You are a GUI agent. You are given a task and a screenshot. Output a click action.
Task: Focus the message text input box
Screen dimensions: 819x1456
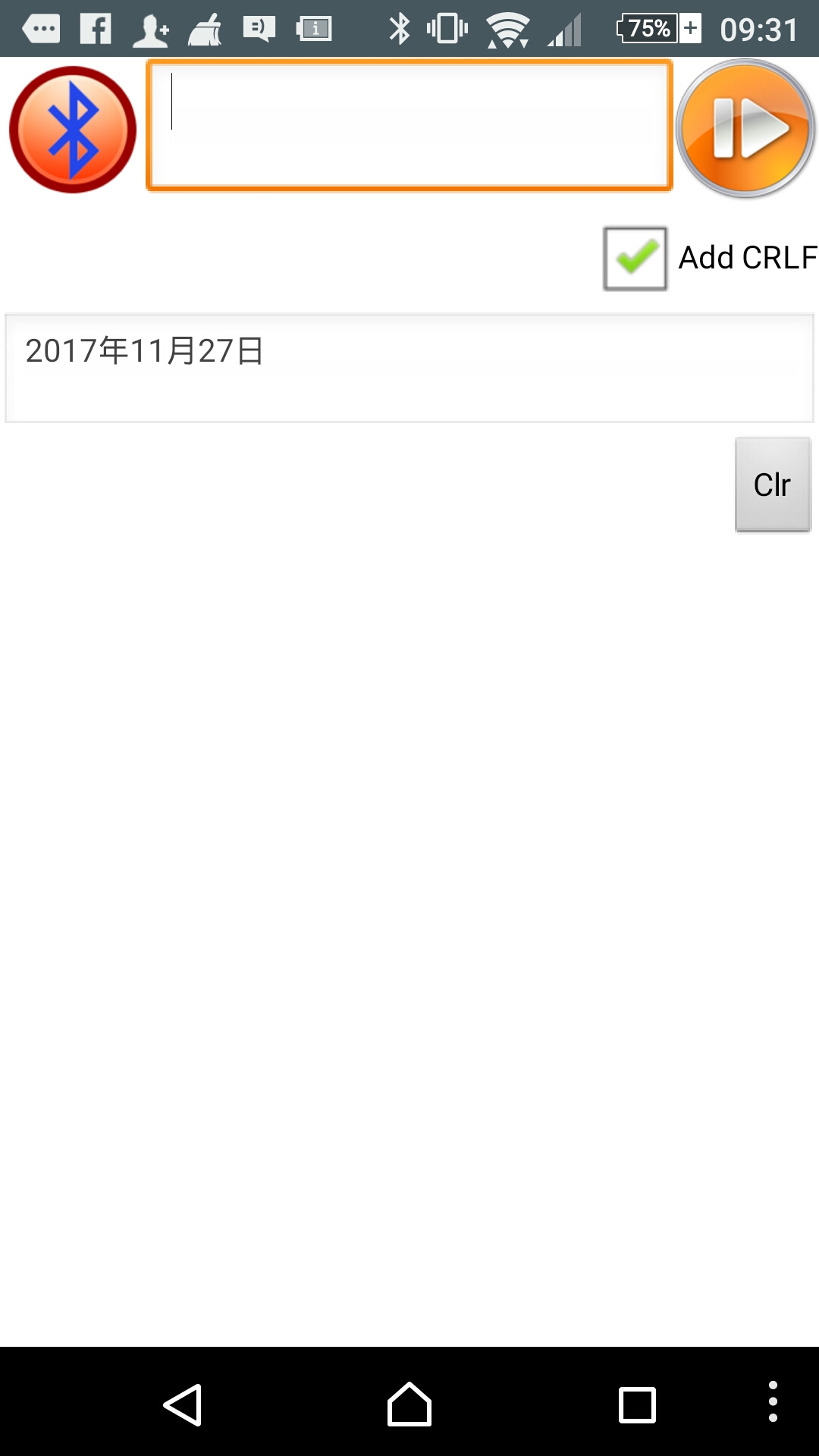[x=409, y=125]
